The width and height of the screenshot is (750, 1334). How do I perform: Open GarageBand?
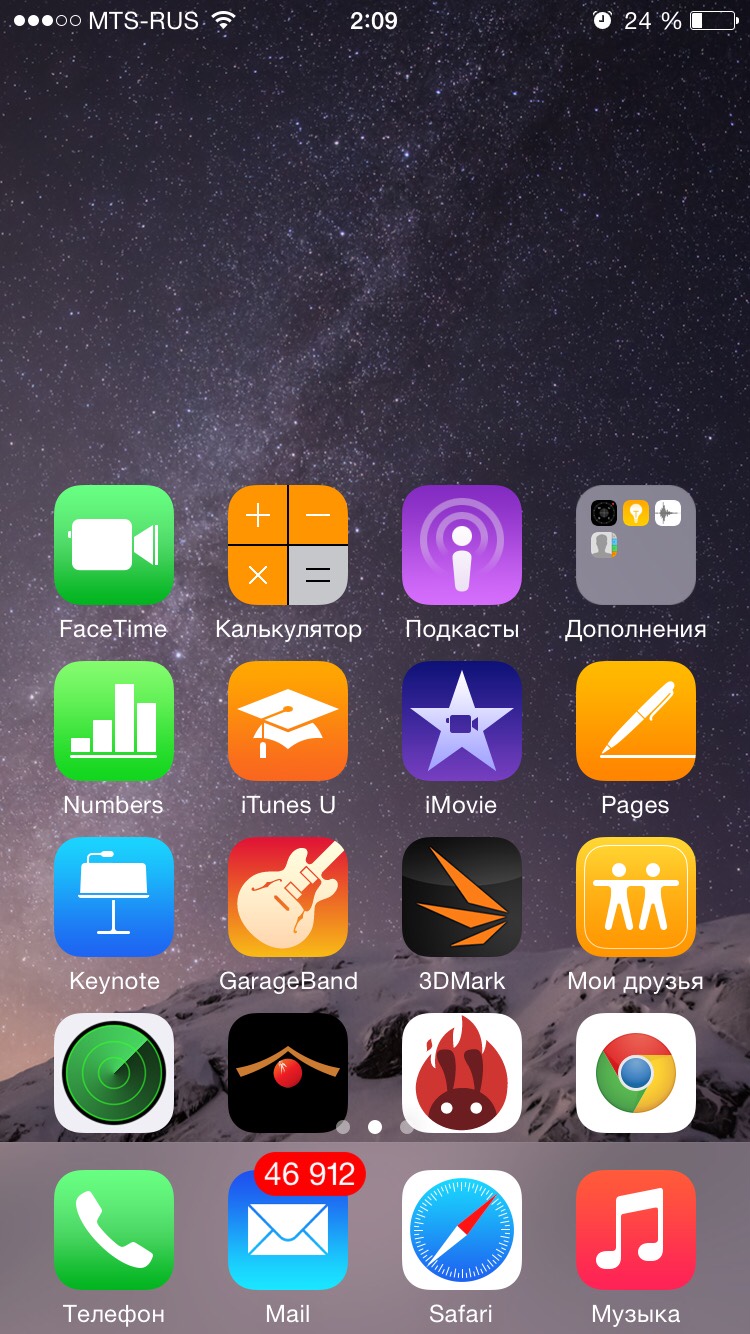tap(288, 897)
